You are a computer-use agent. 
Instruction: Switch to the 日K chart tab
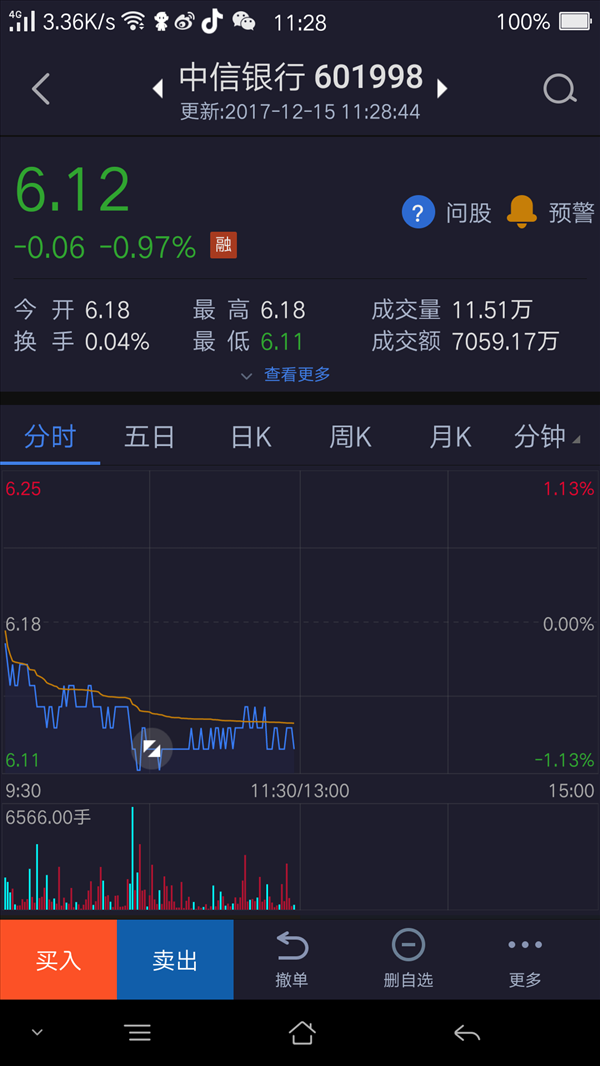pyautogui.click(x=251, y=437)
